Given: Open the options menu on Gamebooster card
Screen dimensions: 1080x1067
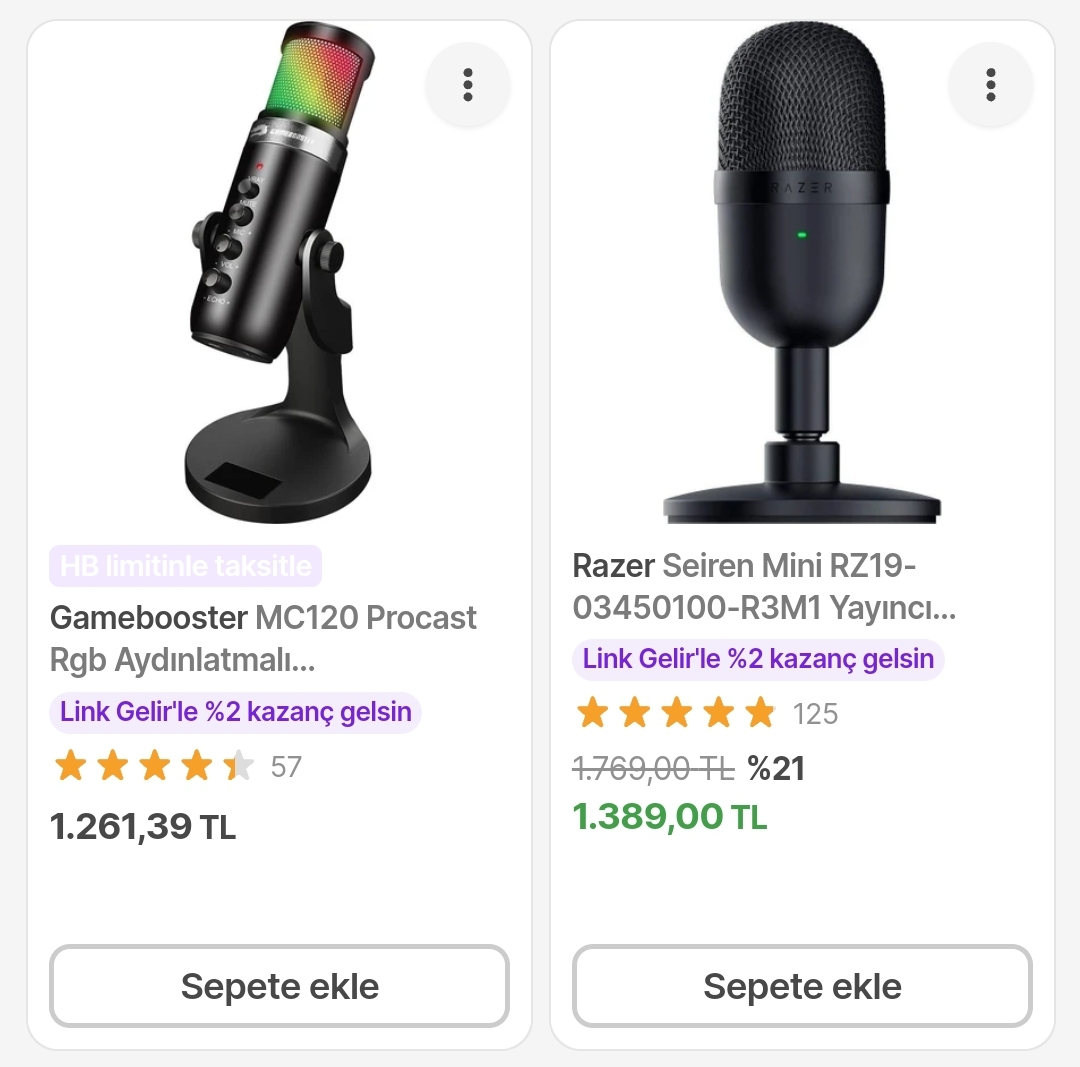Looking at the screenshot, I should pyautogui.click(x=467, y=85).
